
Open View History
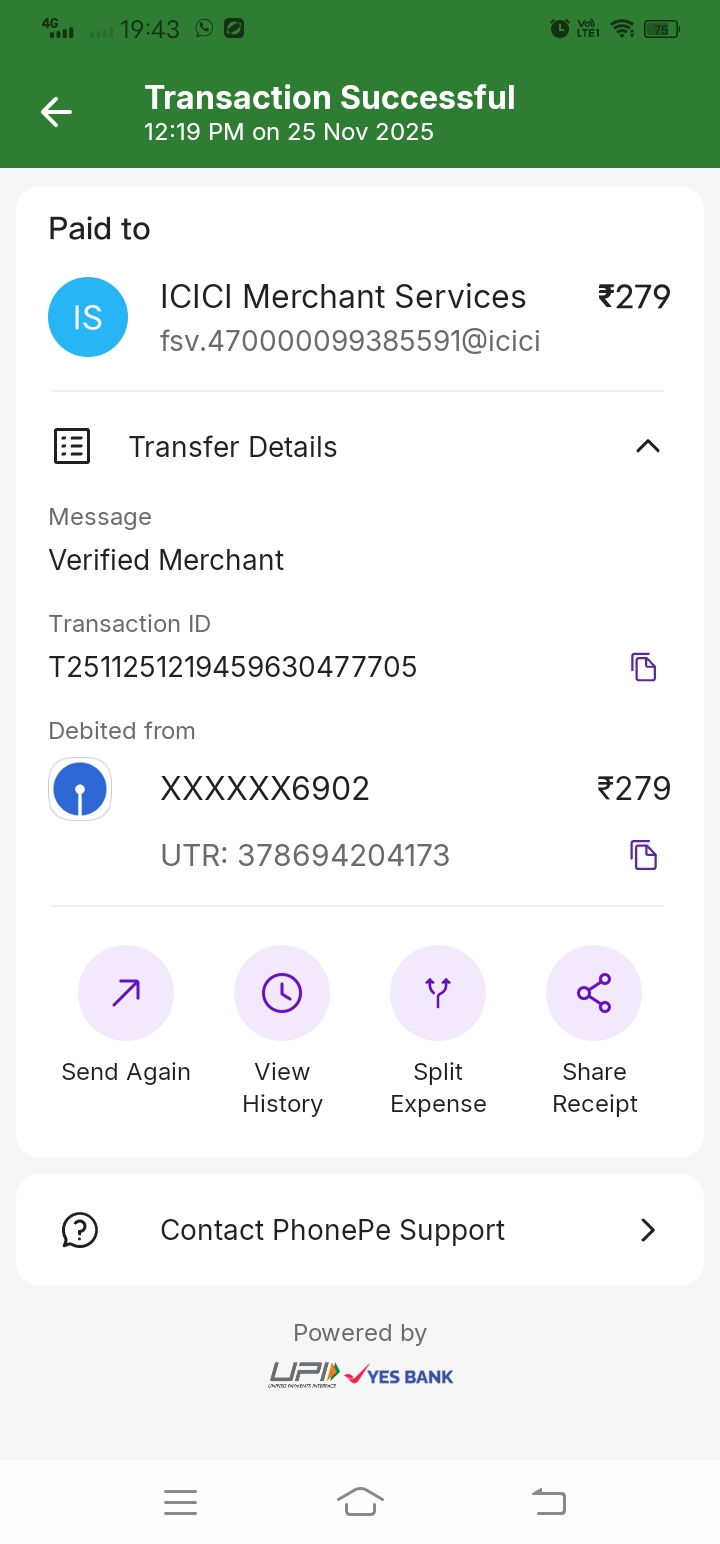(282, 993)
